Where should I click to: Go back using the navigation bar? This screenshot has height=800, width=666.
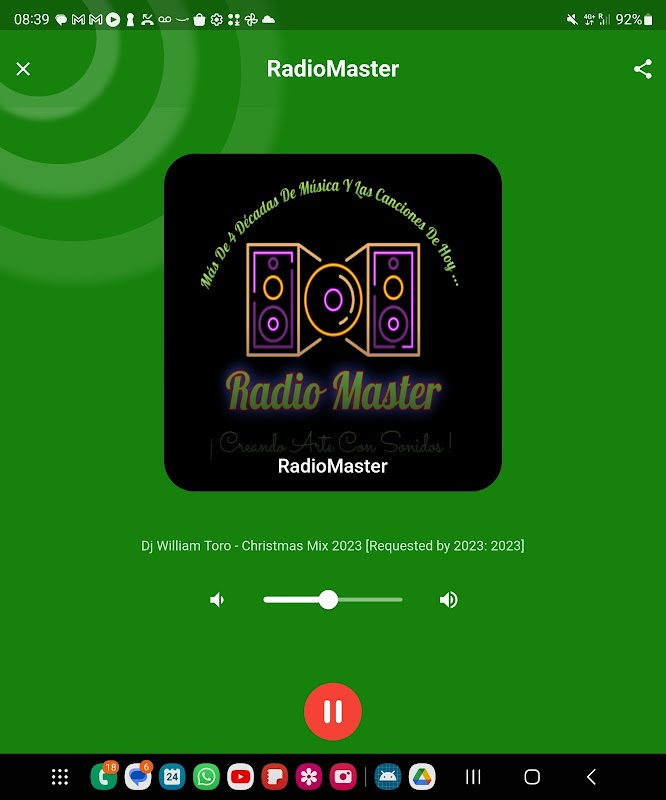591,777
